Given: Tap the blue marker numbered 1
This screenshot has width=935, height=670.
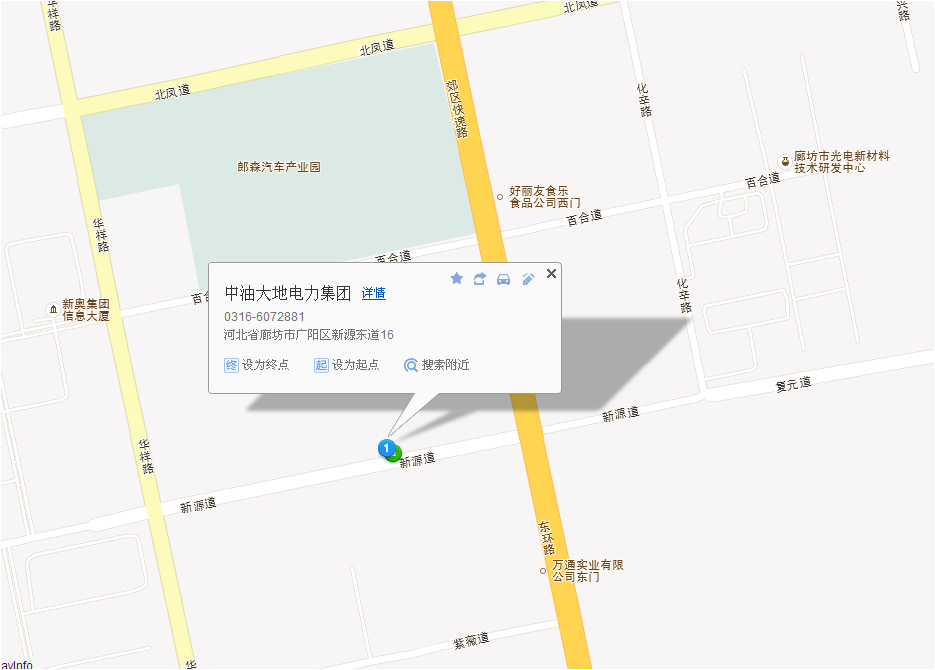Looking at the screenshot, I should (386, 448).
